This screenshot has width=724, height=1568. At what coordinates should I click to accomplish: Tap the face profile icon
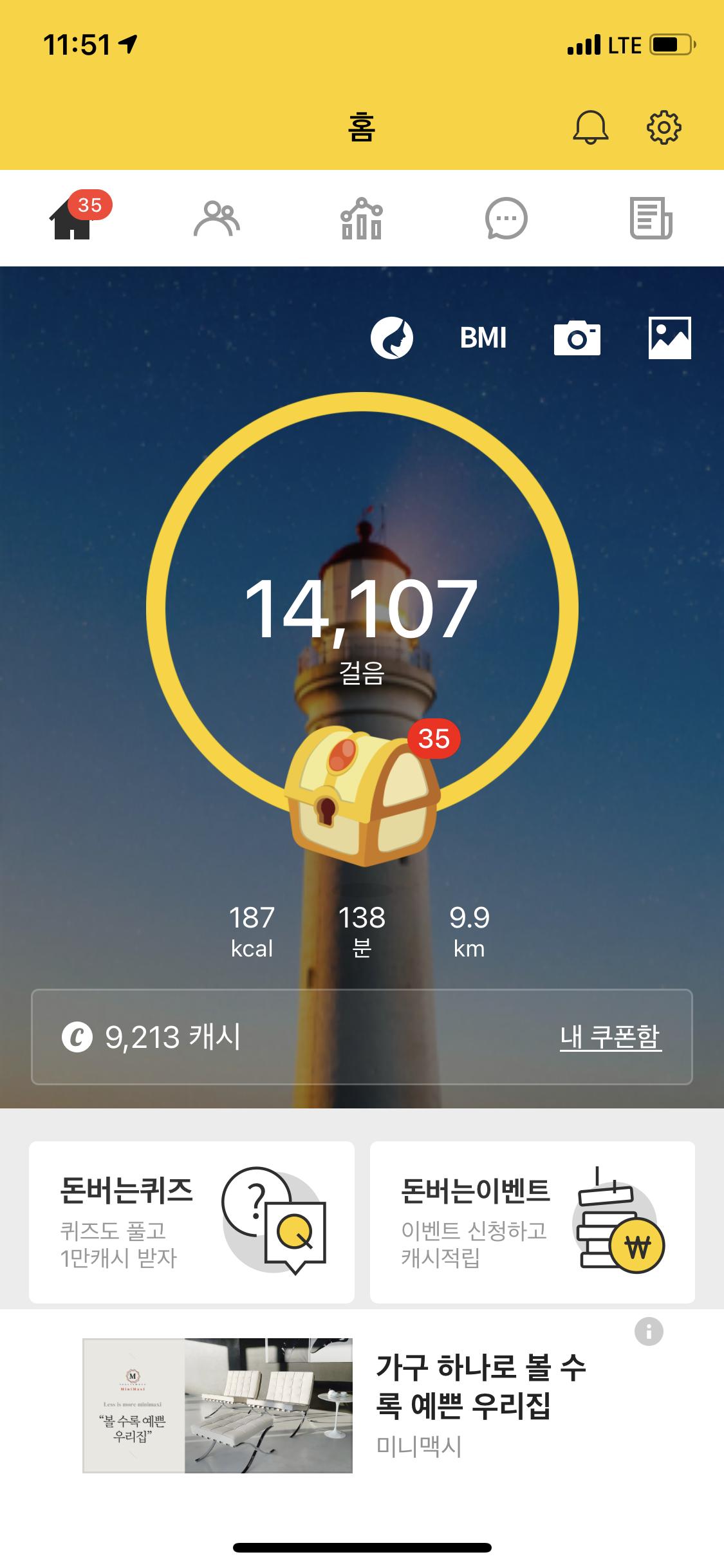pos(391,337)
